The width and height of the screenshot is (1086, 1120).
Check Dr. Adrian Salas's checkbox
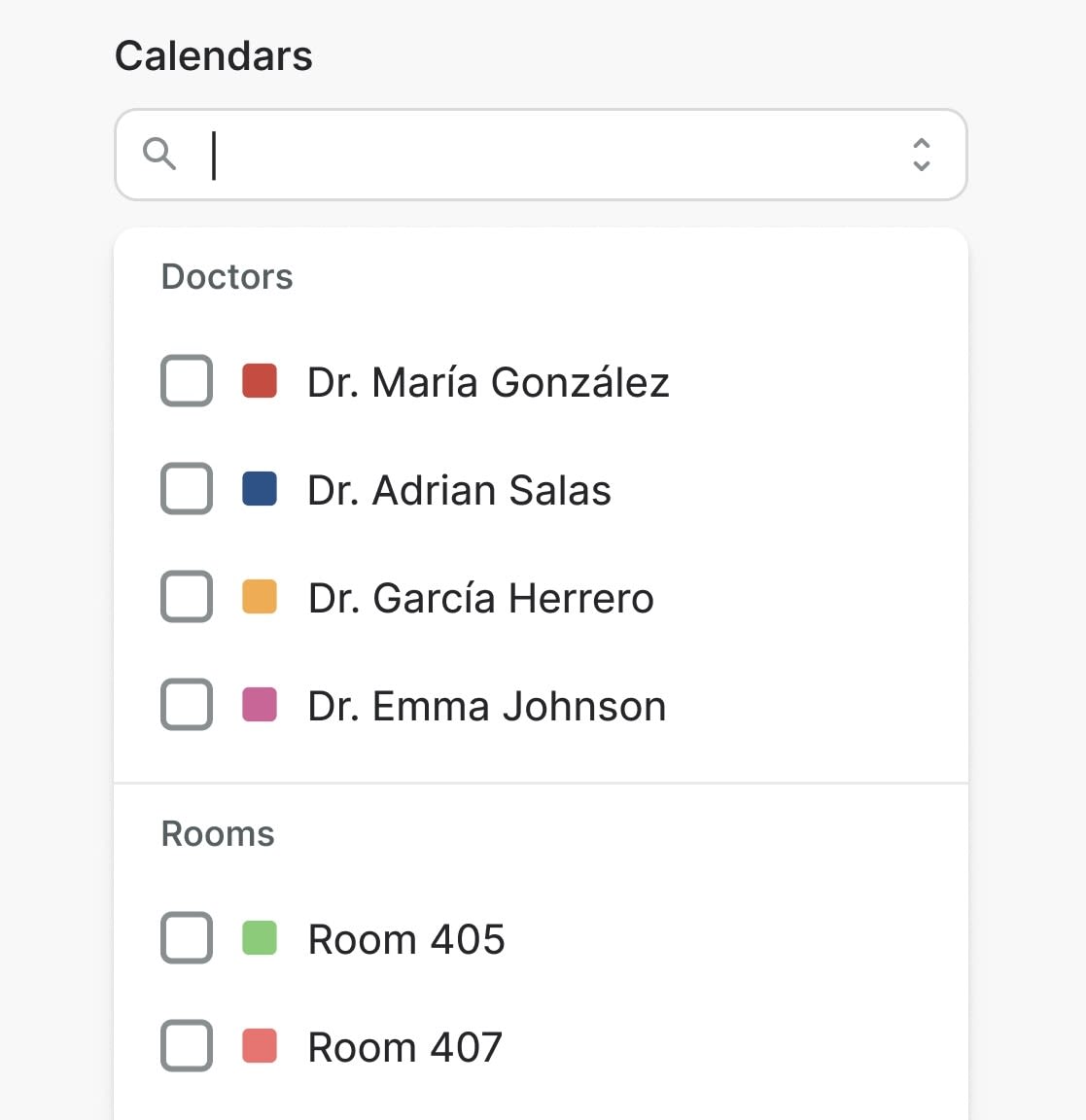[186, 489]
